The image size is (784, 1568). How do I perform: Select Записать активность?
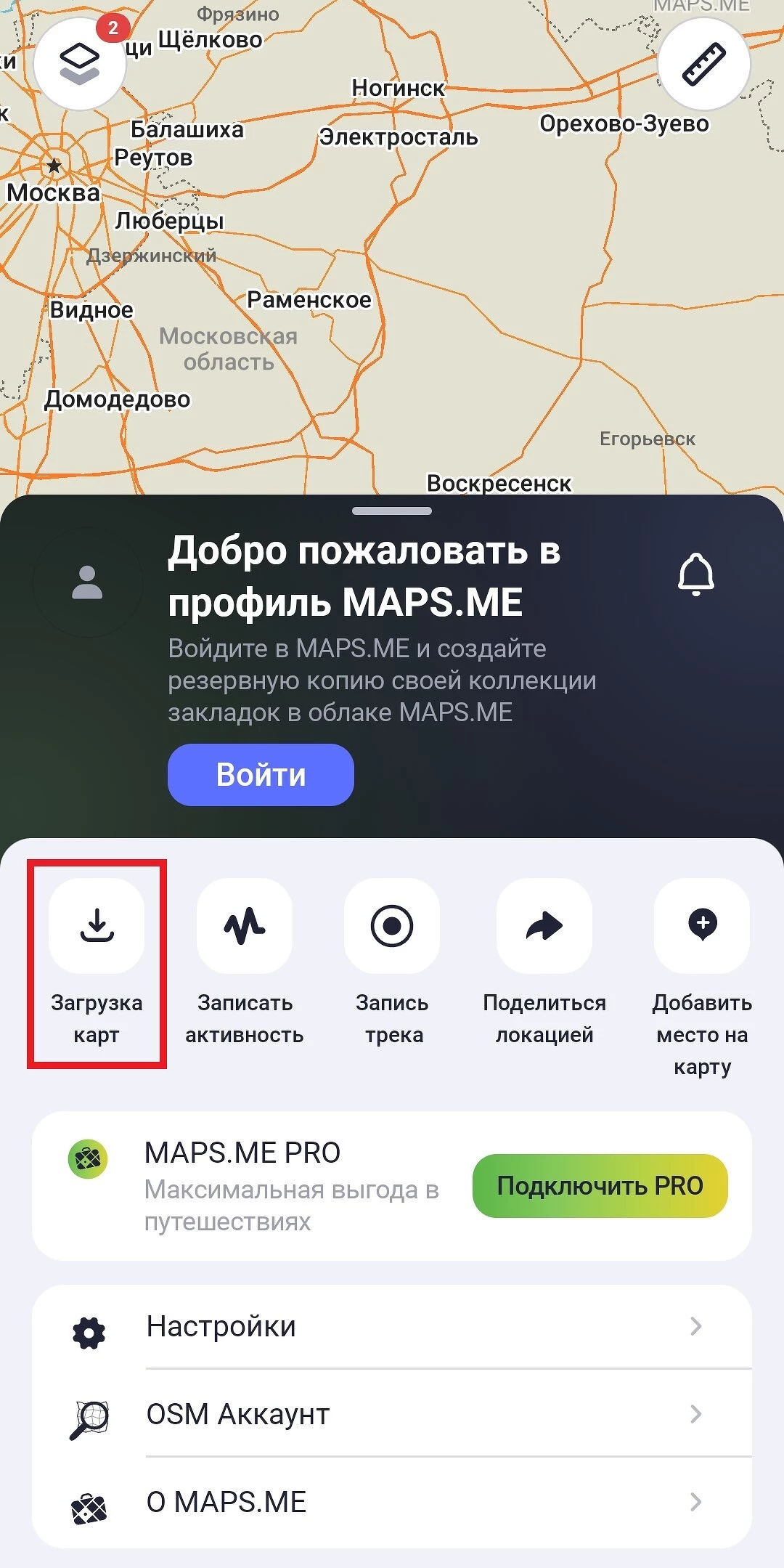coord(245,926)
